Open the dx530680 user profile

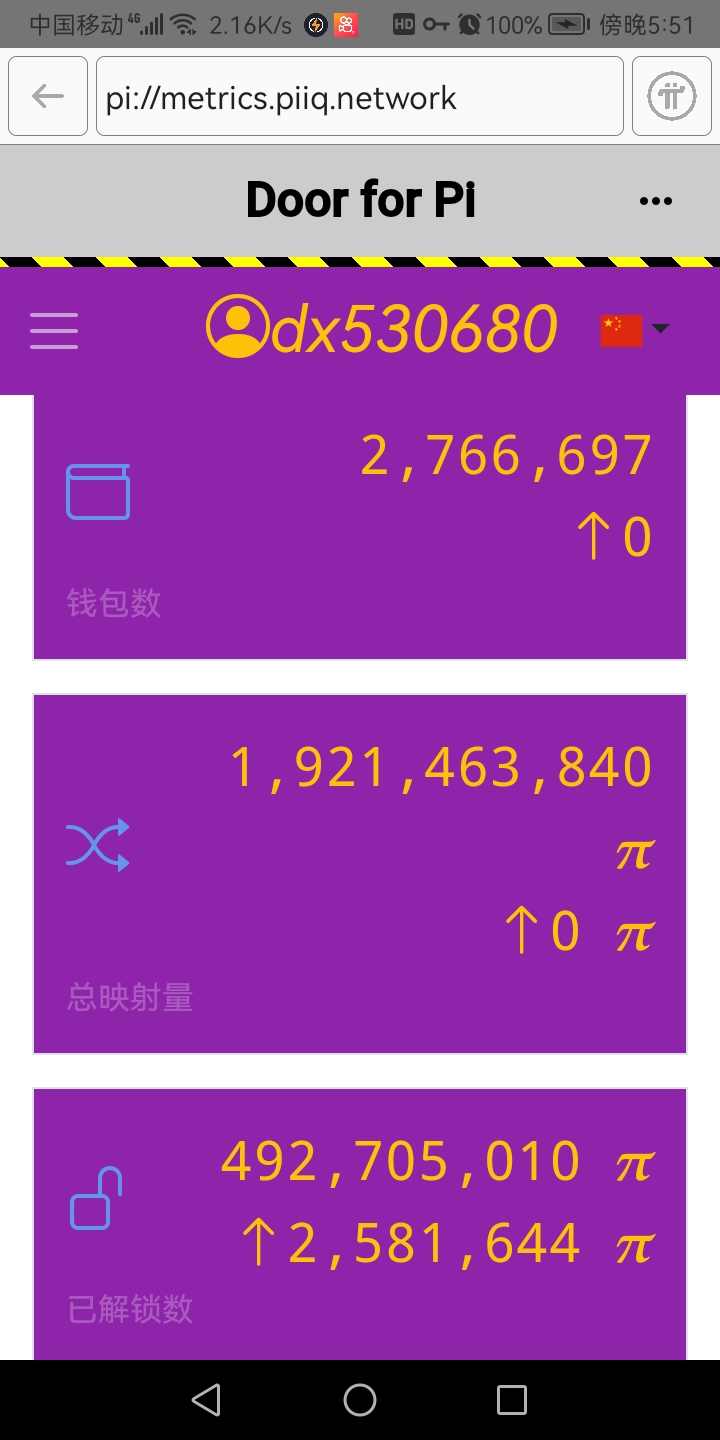coord(381,328)
